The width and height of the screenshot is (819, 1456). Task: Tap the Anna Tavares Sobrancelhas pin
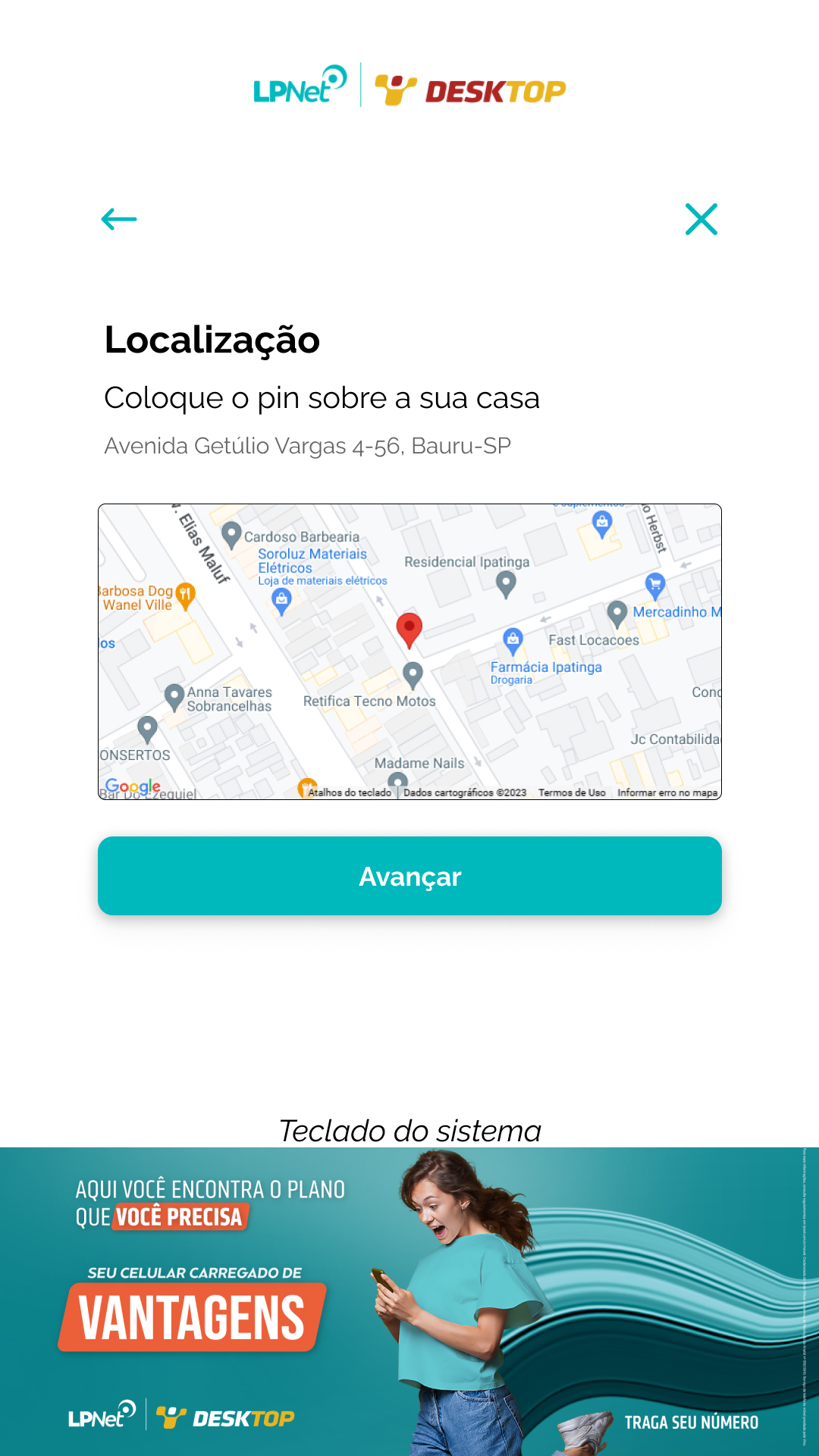(174, 696)
